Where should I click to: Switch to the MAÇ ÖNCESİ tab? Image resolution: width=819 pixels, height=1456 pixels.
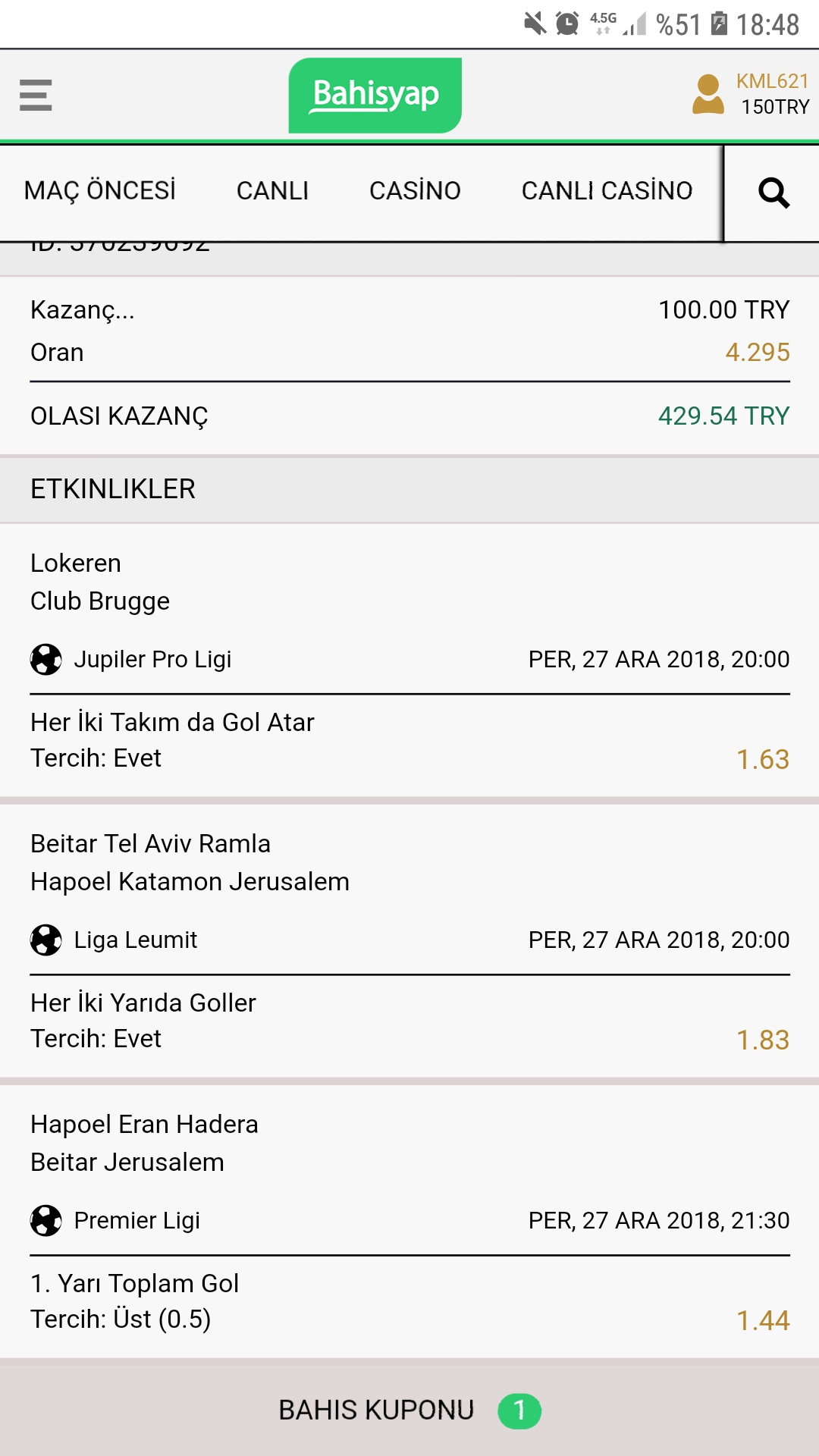coord(100,190)
